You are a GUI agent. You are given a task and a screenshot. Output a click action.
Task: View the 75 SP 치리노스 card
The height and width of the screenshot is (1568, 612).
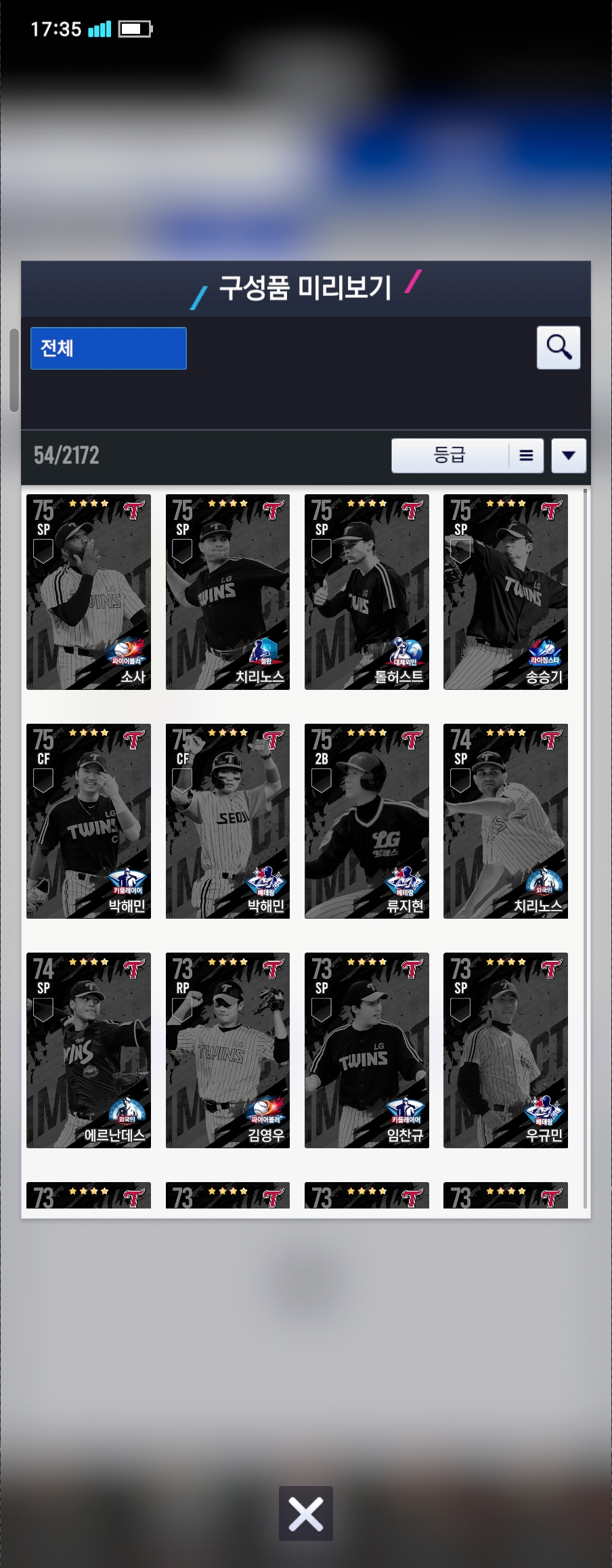(227, 592)
